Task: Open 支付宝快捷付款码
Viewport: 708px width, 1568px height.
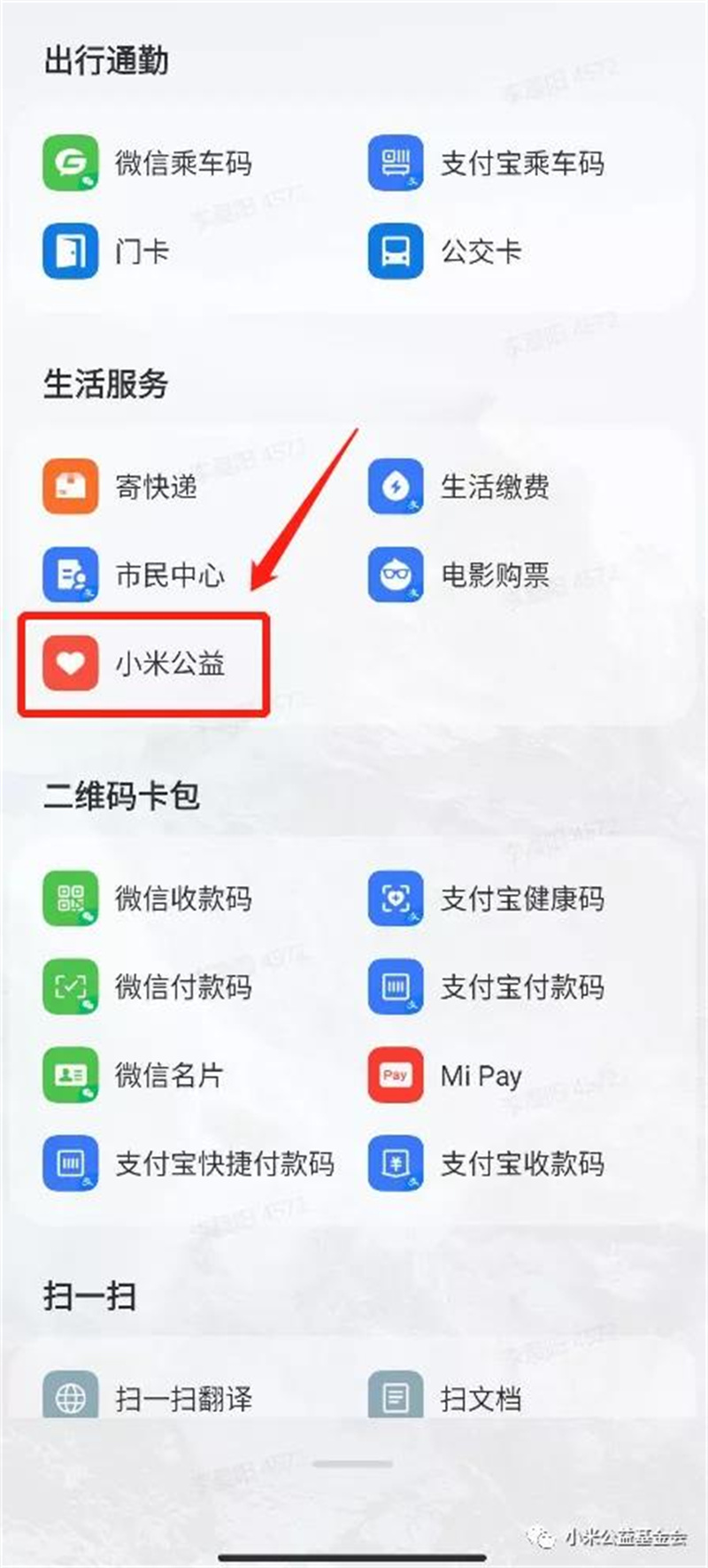Action: [189, 1163]
